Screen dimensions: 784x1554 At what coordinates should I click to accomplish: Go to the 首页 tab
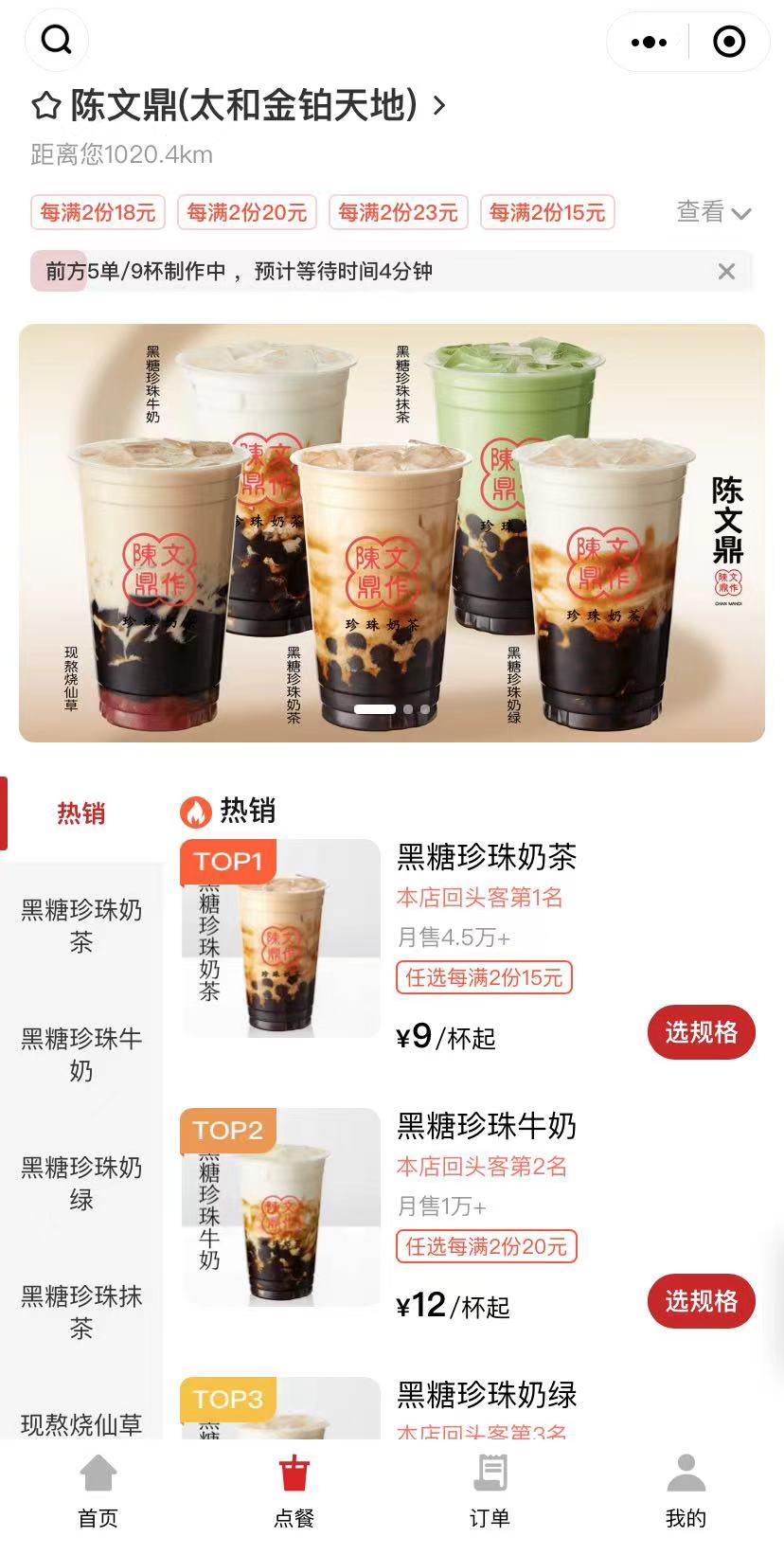98,1491
